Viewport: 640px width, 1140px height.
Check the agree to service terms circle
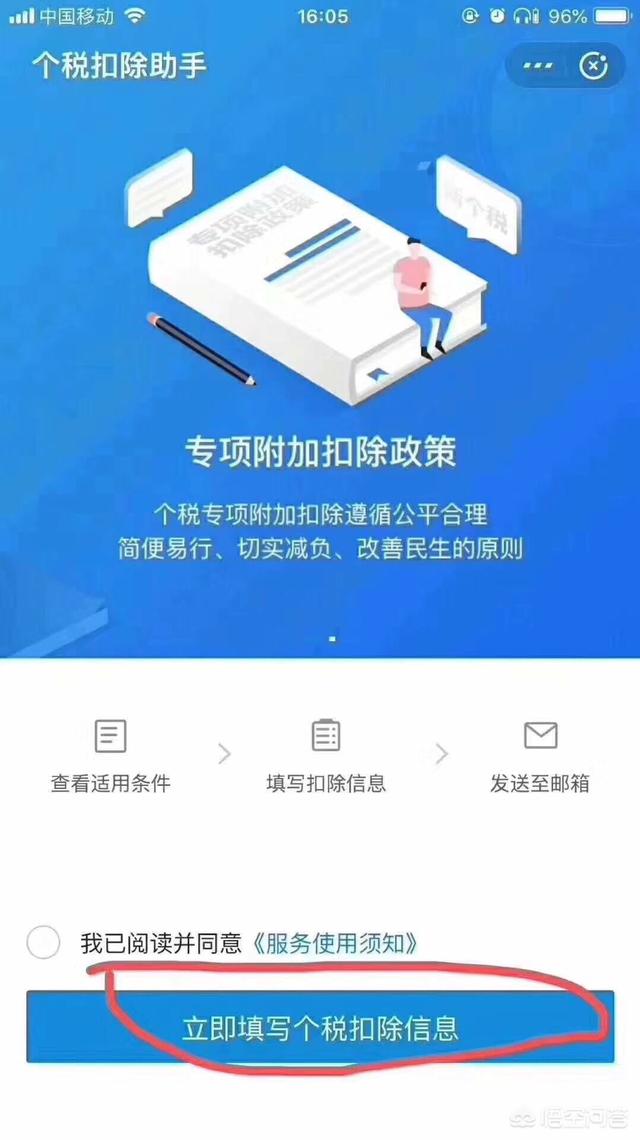(x=43, y=942)
